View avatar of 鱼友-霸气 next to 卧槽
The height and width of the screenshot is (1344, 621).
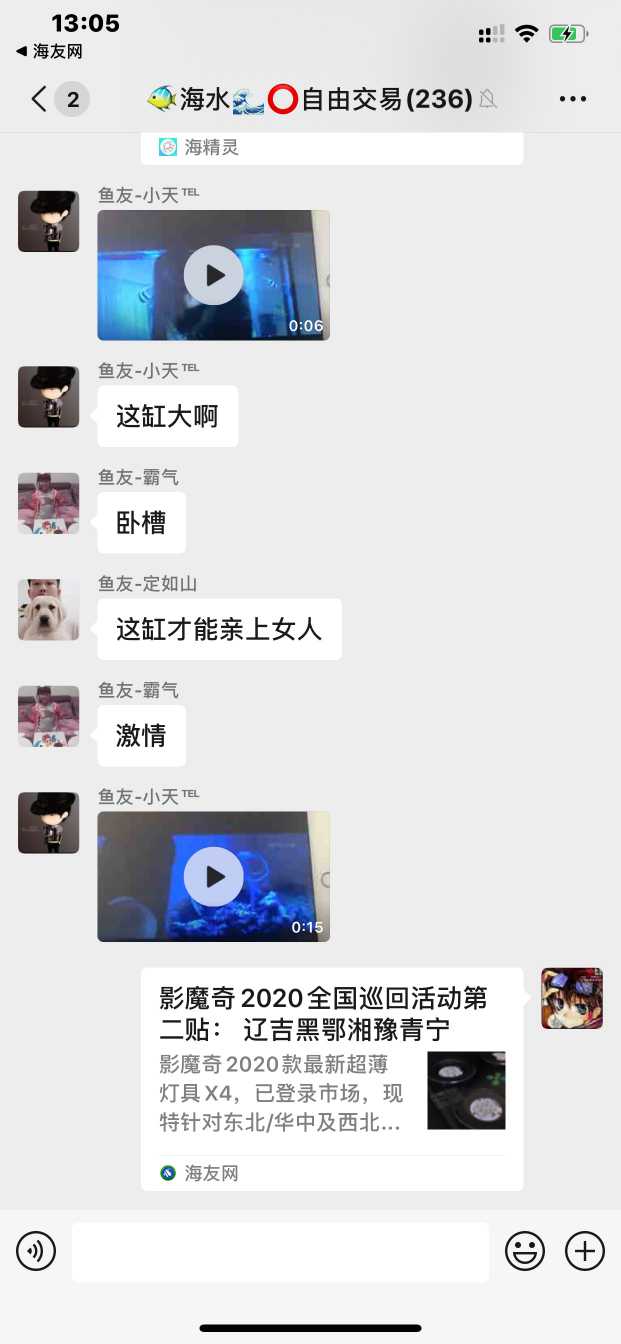48,503
